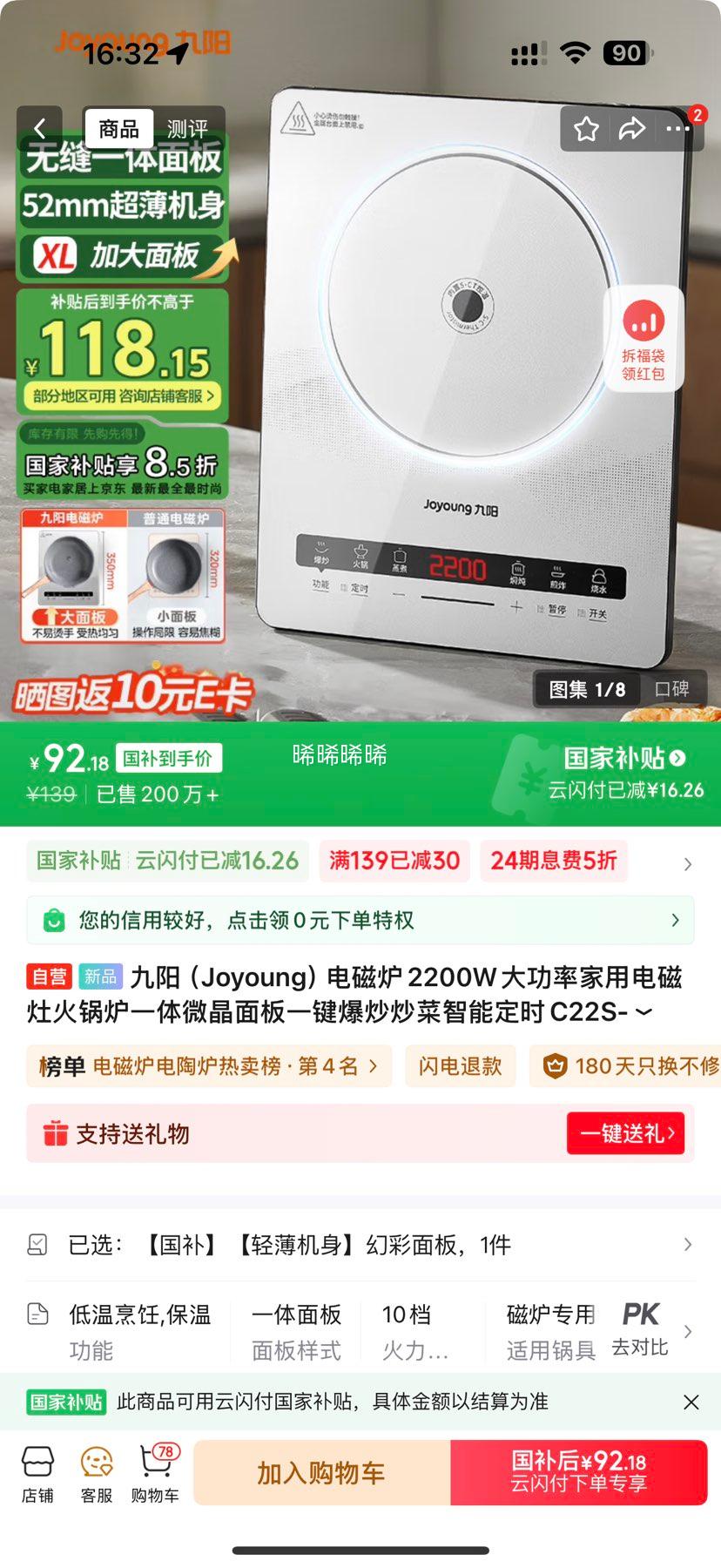Open the 拆福袋领红包 floating button
This screenshot has width=721, height=1568.
click(644, 340)
